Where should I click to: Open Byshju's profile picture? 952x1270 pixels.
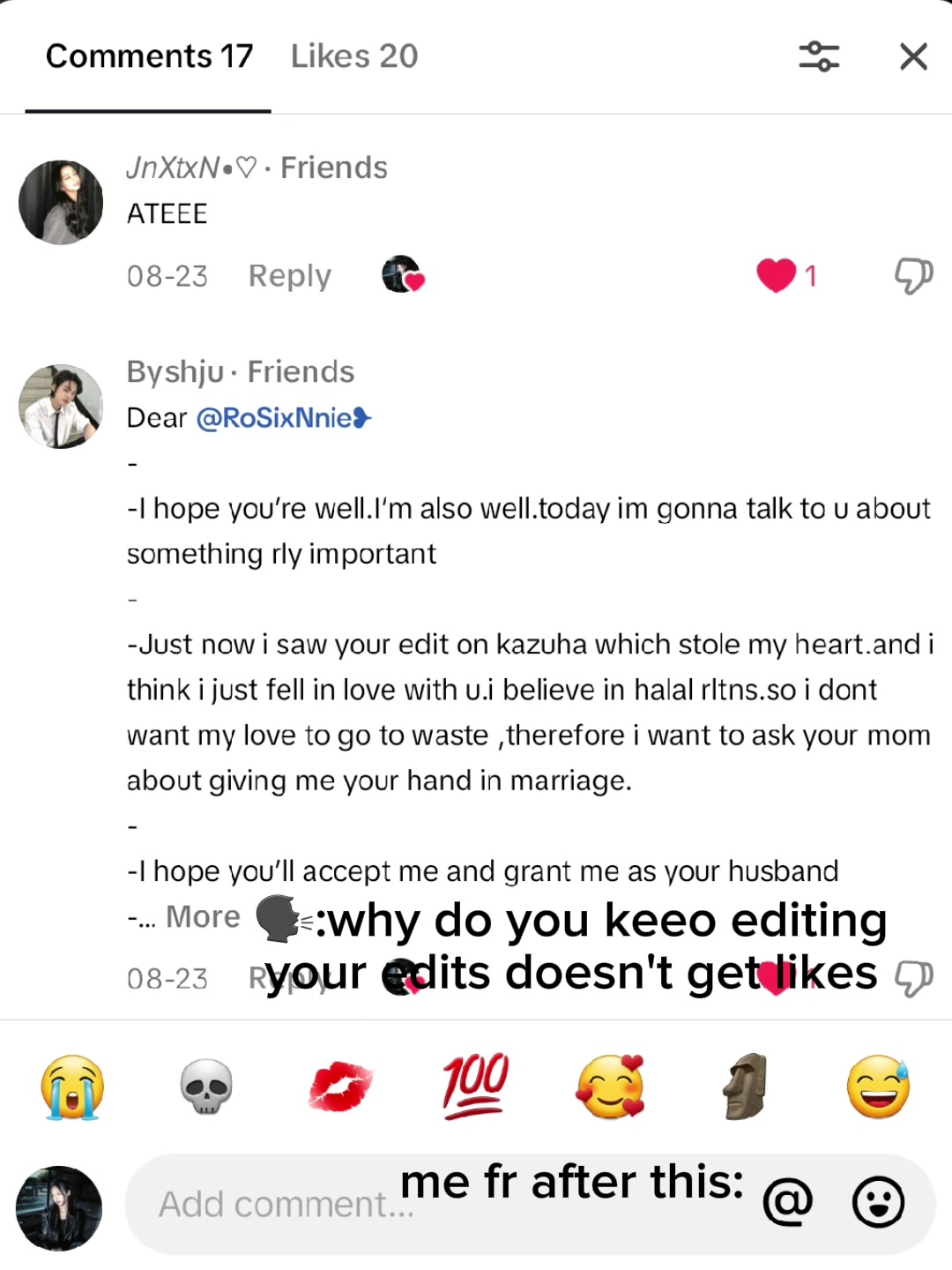point(61,407)
